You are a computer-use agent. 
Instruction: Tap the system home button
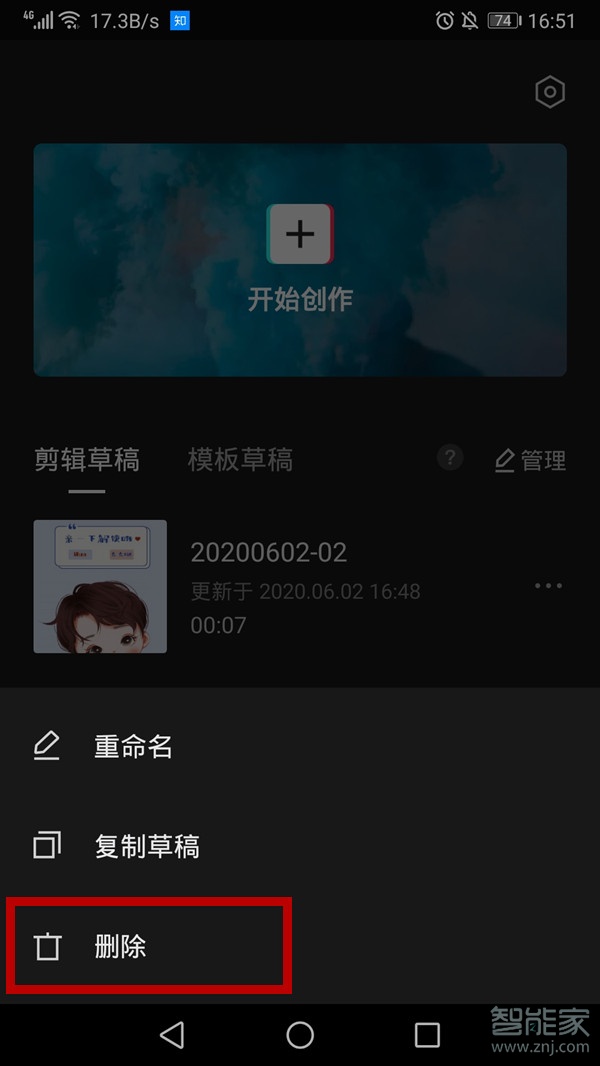tap(300, 1034)
